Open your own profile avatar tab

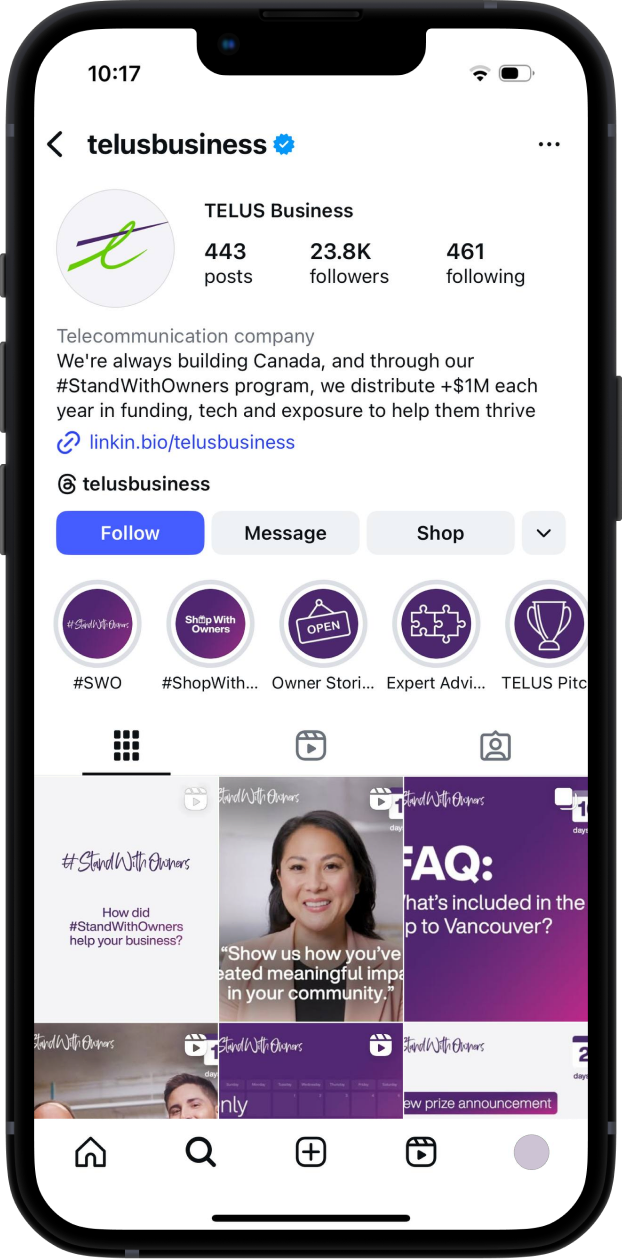pyautogui.click(x=531, y=1152)
